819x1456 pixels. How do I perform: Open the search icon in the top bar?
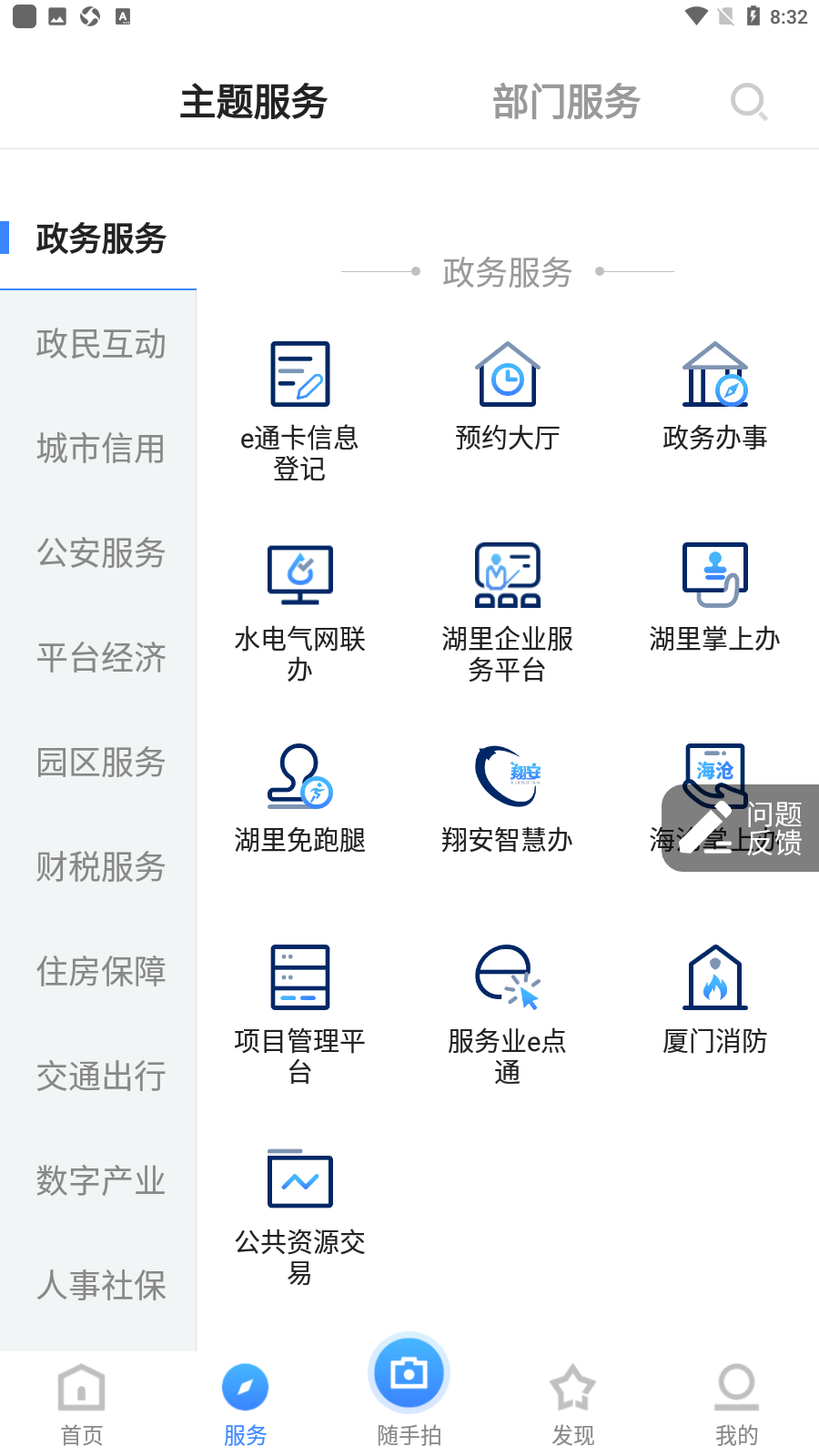[749, 102]
